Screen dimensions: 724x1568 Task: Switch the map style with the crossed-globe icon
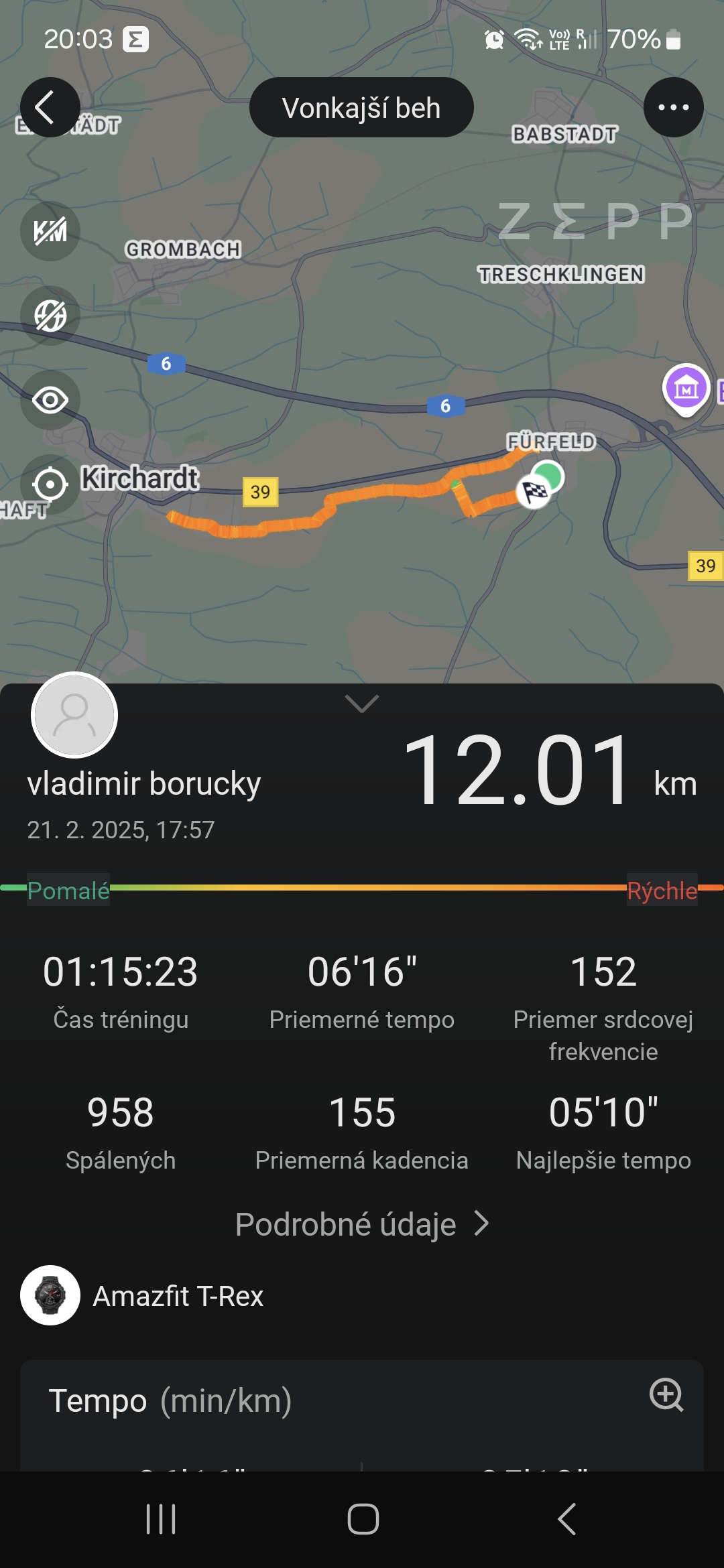pos(50,316)
